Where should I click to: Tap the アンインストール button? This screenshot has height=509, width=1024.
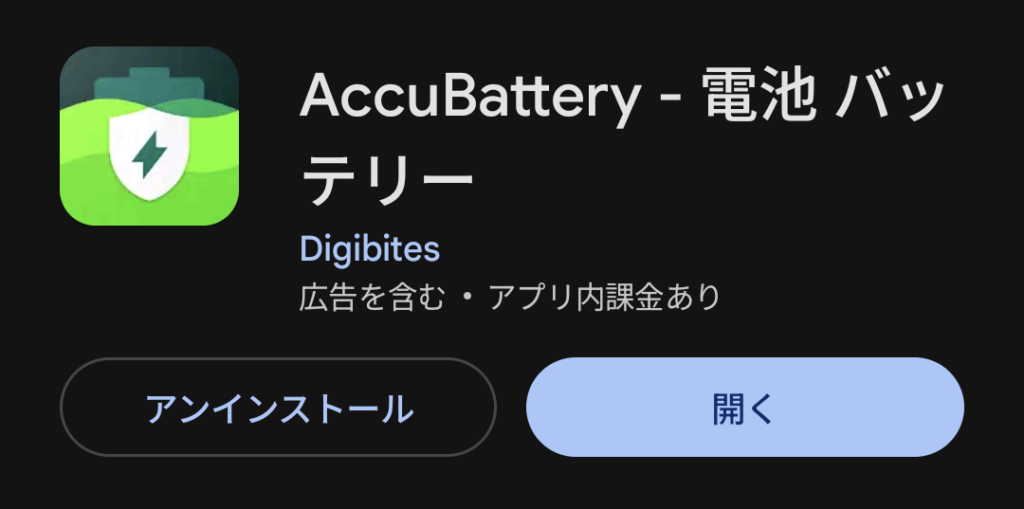(x=278, y=408)
